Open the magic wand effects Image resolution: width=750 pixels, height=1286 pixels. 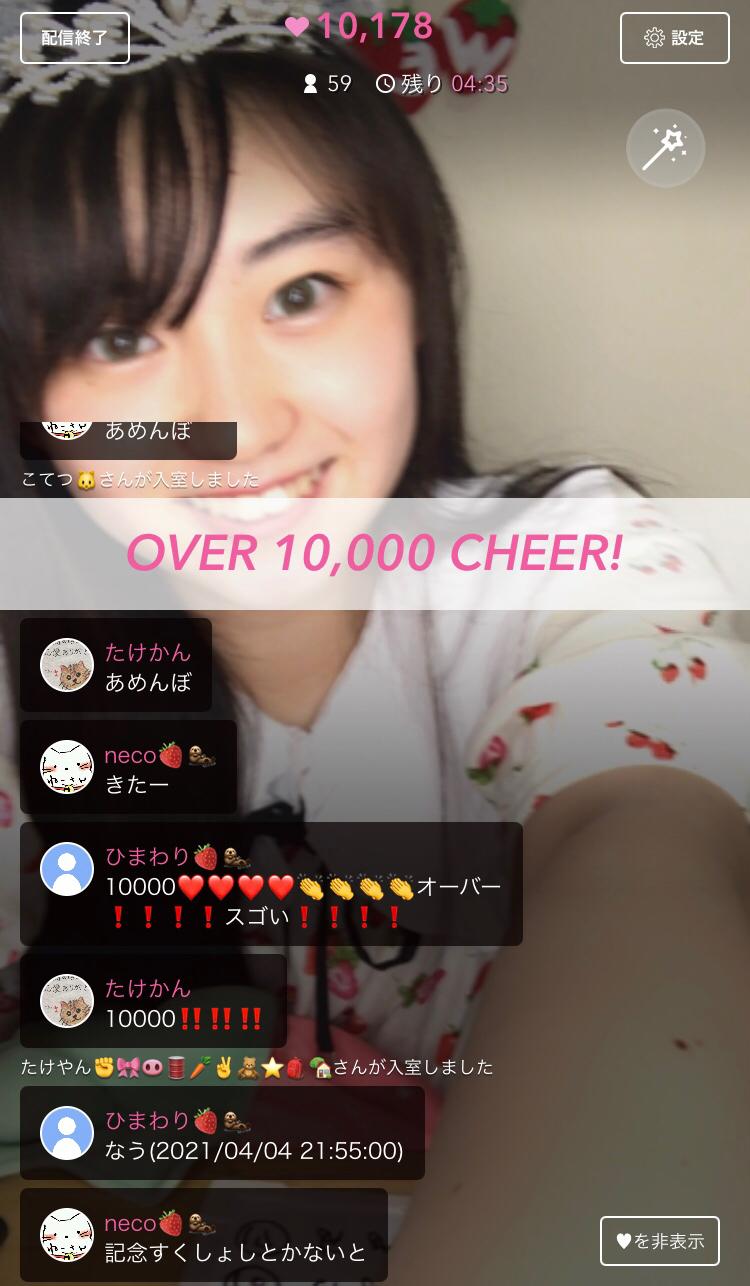tap(666, 149)
